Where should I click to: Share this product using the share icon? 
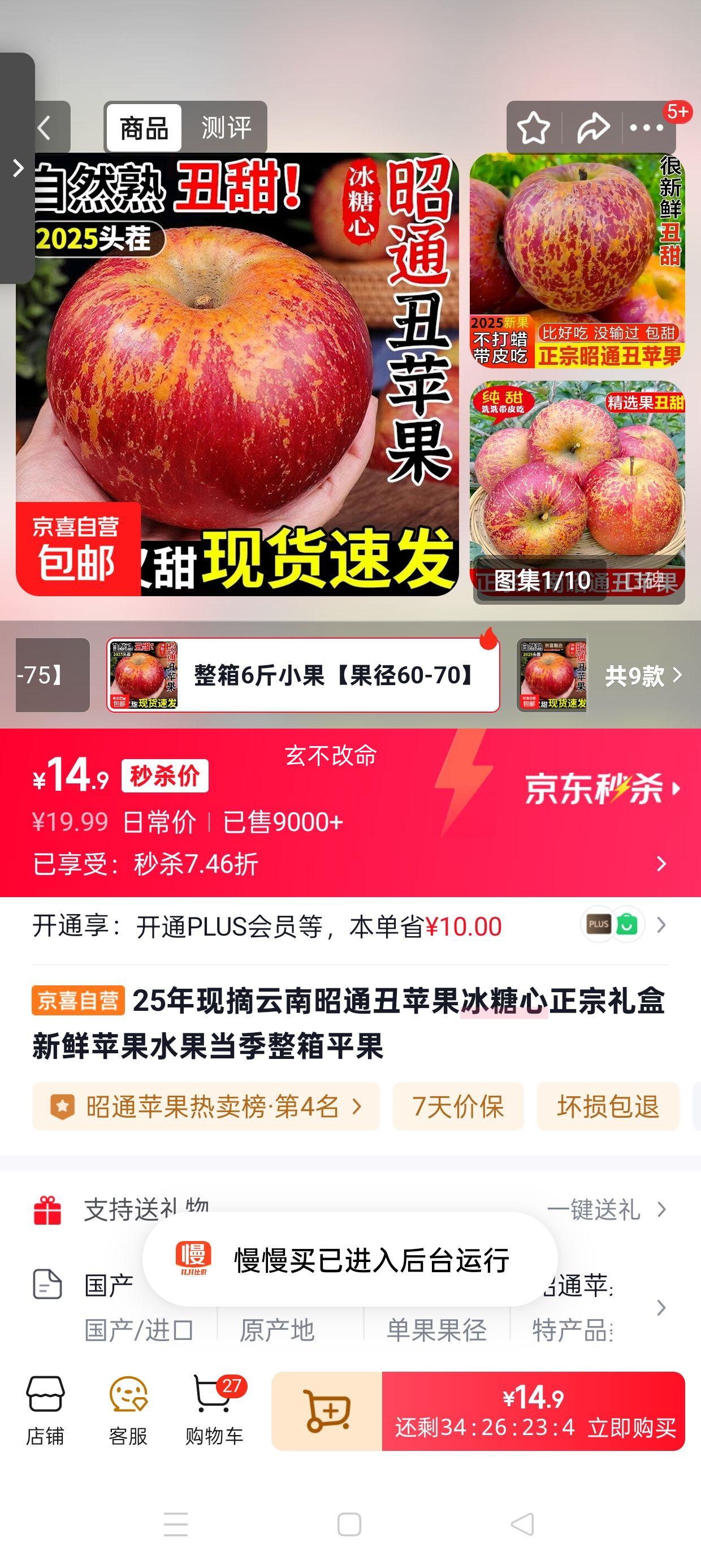[x=591, y=126]
